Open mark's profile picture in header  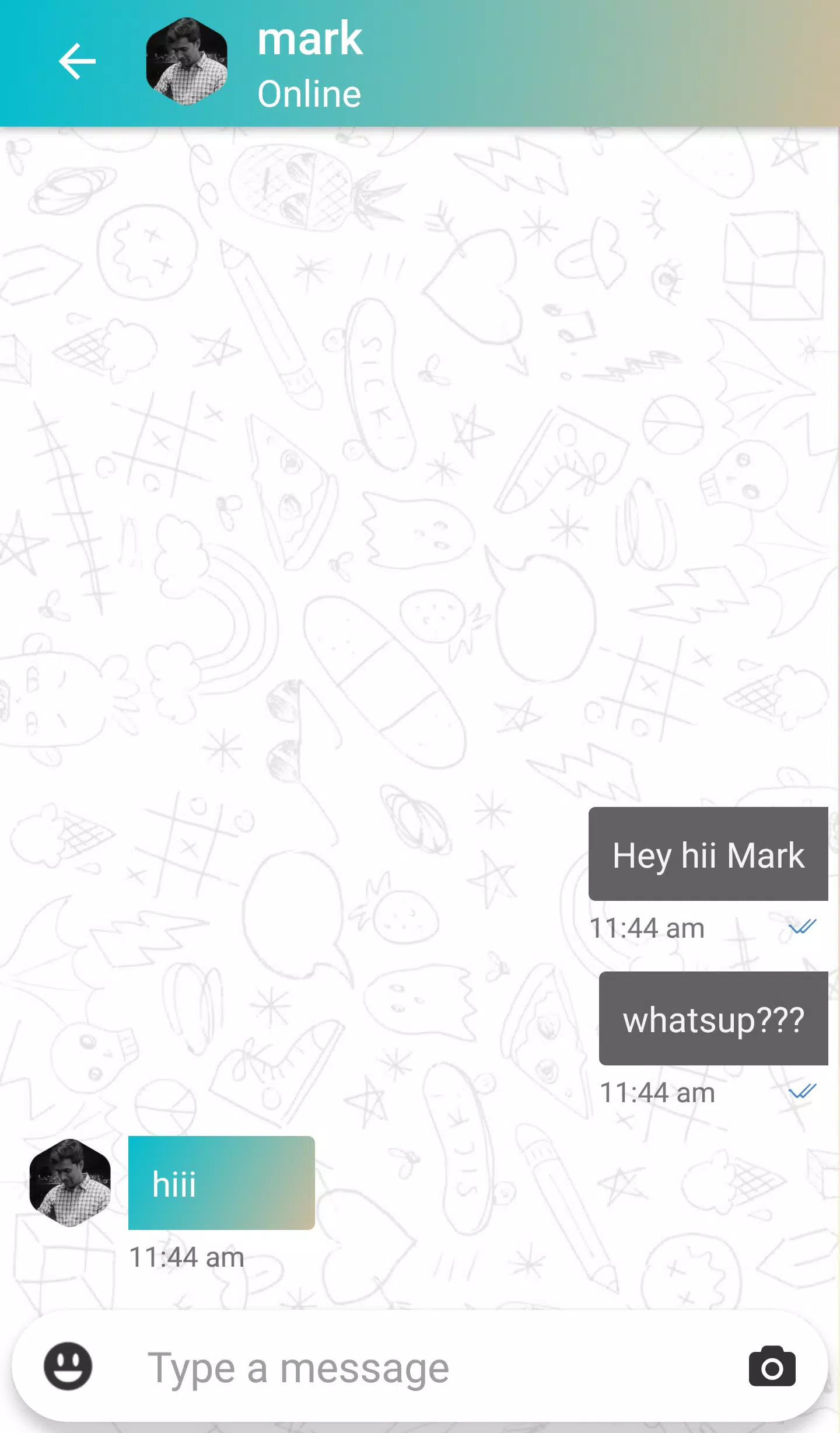[187, 62]
